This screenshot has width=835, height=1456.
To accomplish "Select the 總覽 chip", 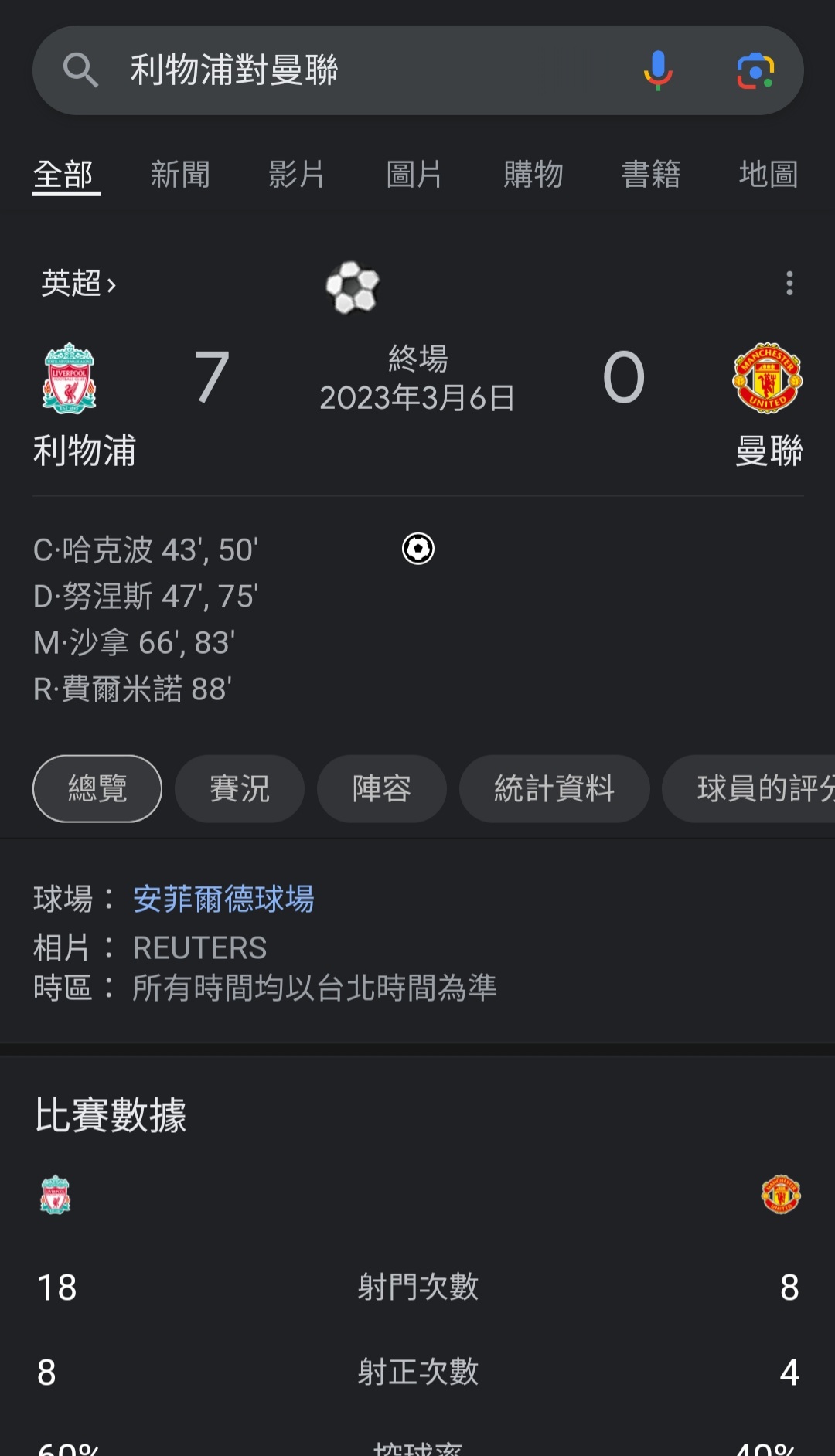I will (97, 788).
